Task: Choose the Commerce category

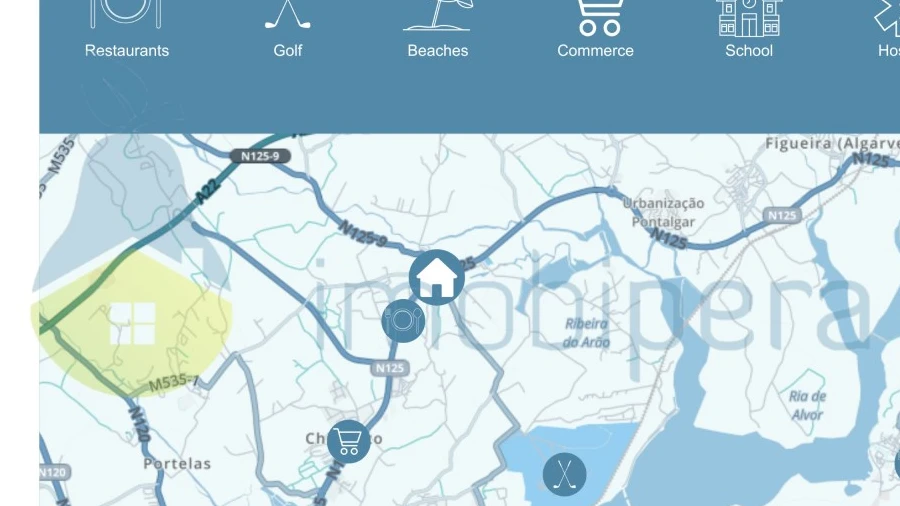Action: 595,30
